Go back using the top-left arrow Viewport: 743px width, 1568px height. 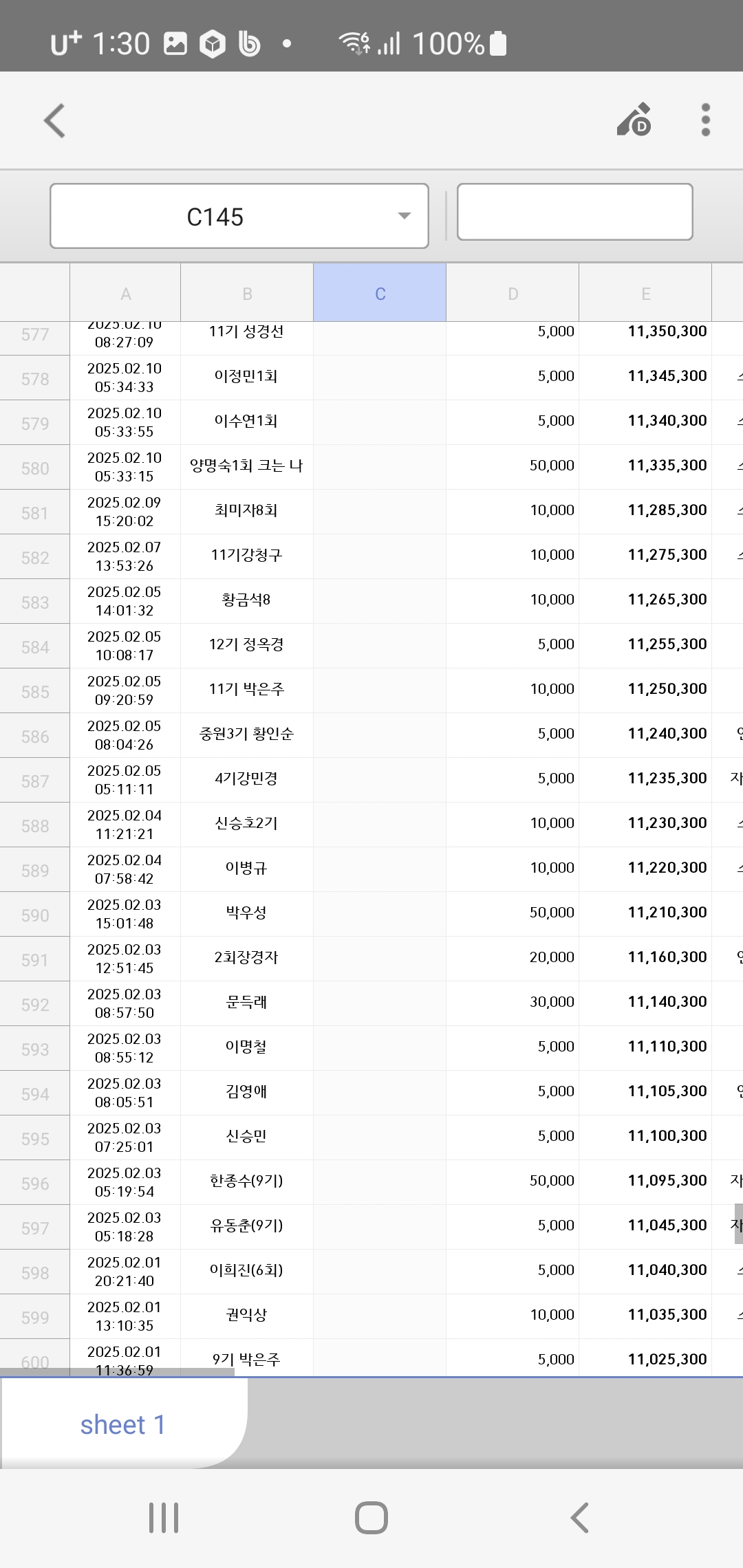[x=55, y=121]
